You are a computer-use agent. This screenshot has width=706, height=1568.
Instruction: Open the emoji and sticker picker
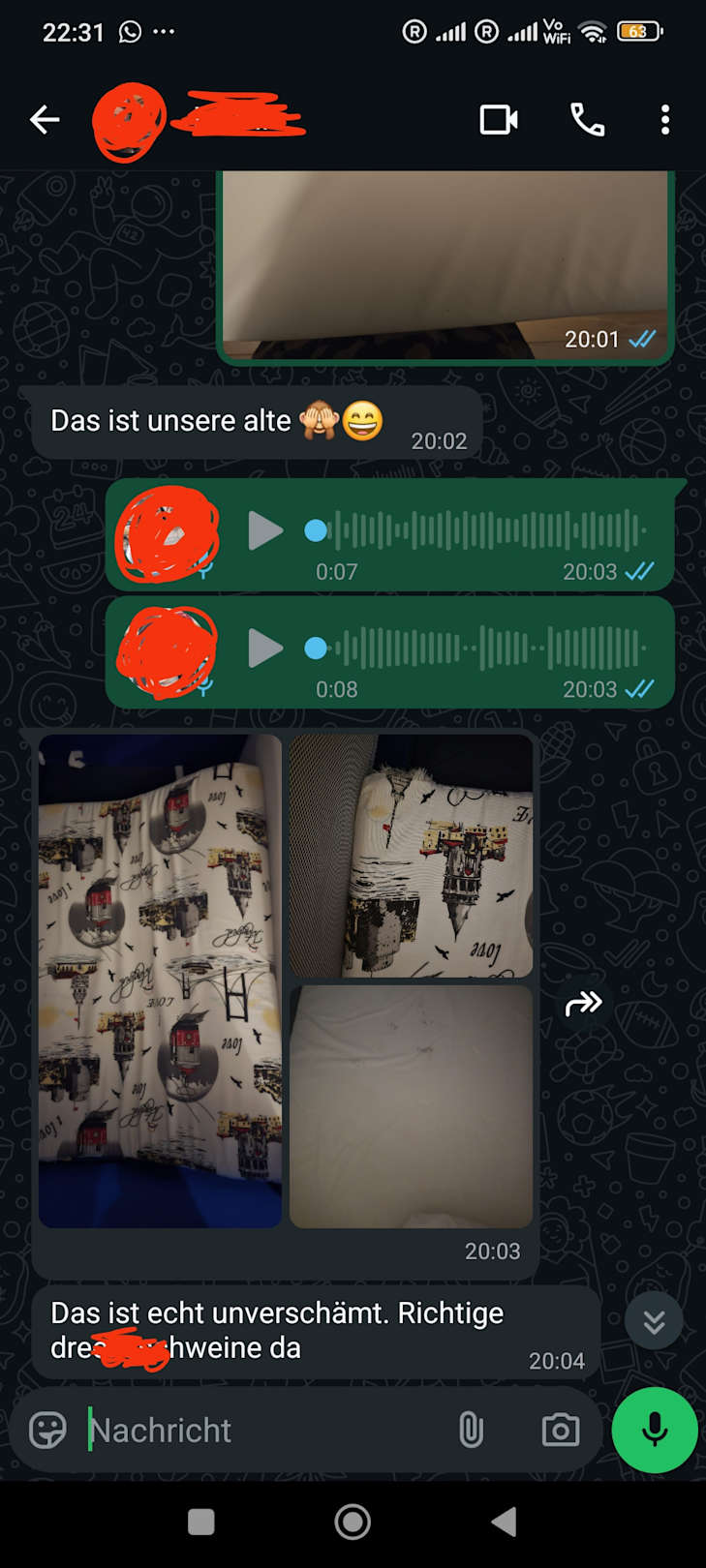click(x=47, y=1430)
